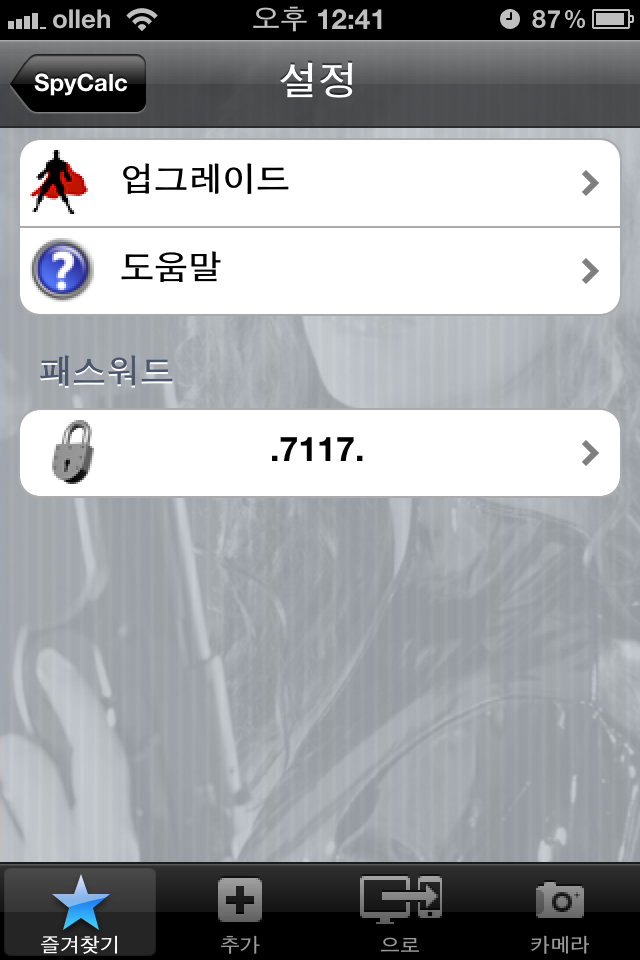Open the .7117. password setting

coord(320,453)
